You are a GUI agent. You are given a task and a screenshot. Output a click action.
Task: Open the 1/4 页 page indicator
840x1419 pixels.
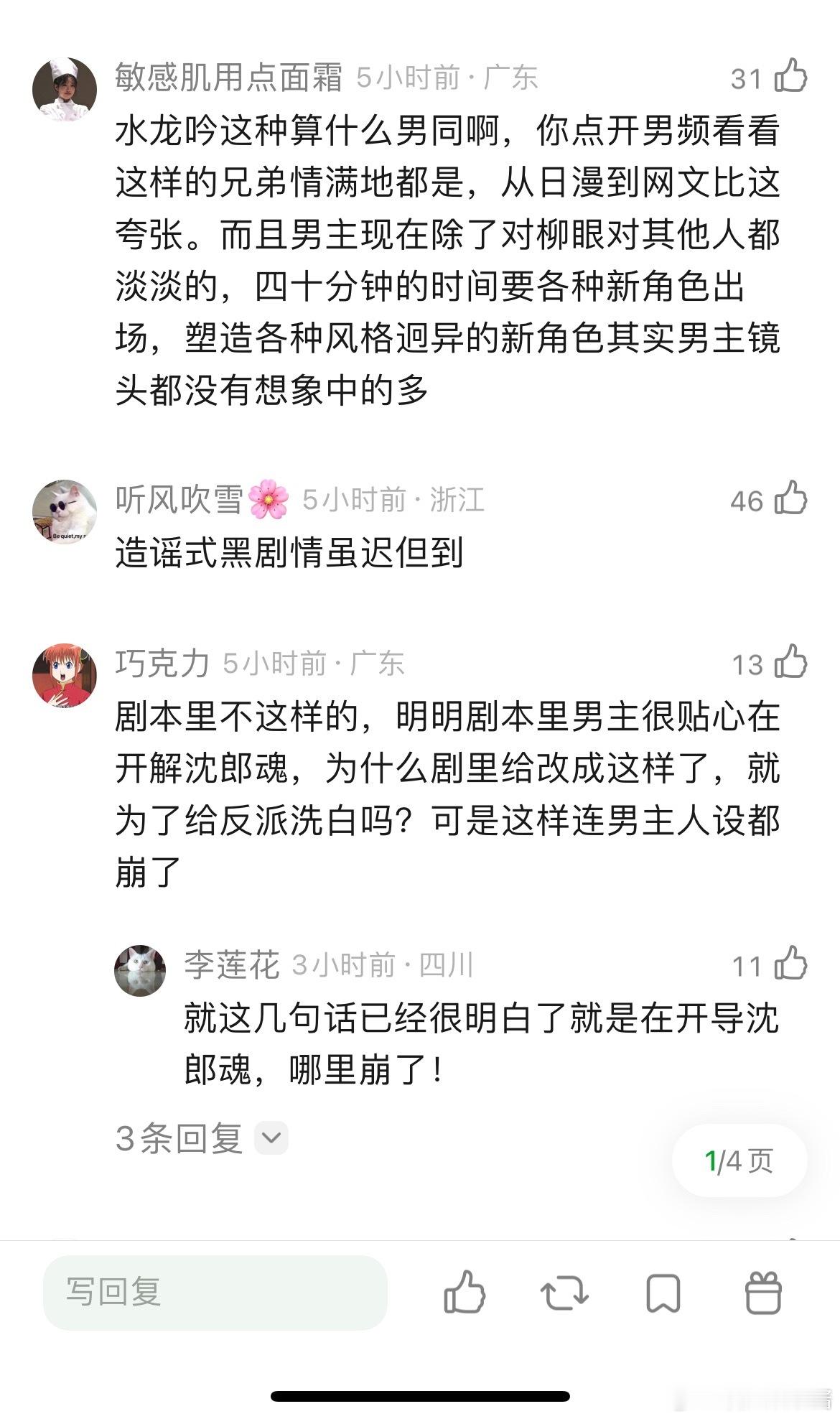[x=739, y=1160]
